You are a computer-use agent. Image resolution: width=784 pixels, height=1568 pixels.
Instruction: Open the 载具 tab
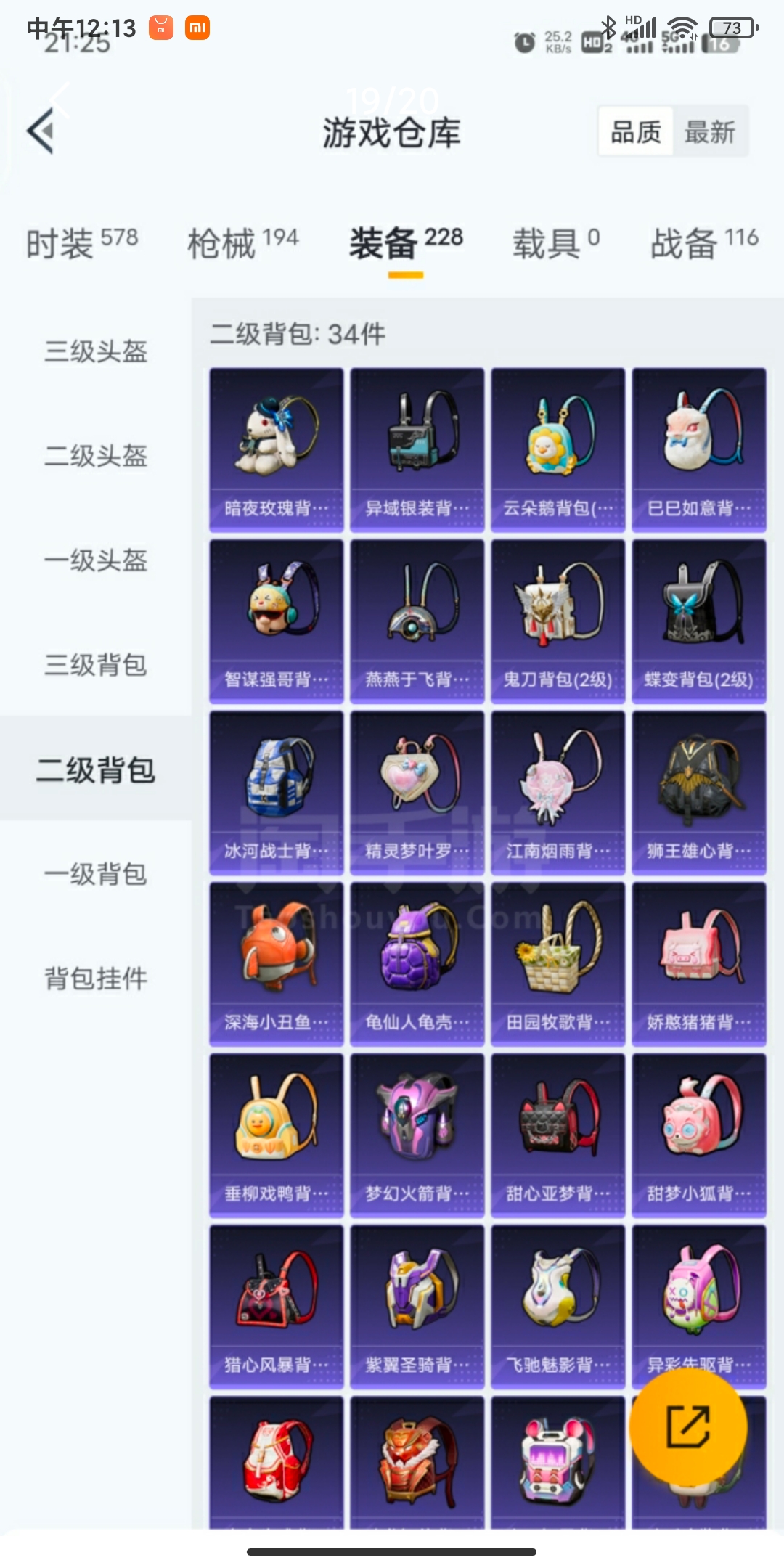pyautogui.click(x=555, y=242)
